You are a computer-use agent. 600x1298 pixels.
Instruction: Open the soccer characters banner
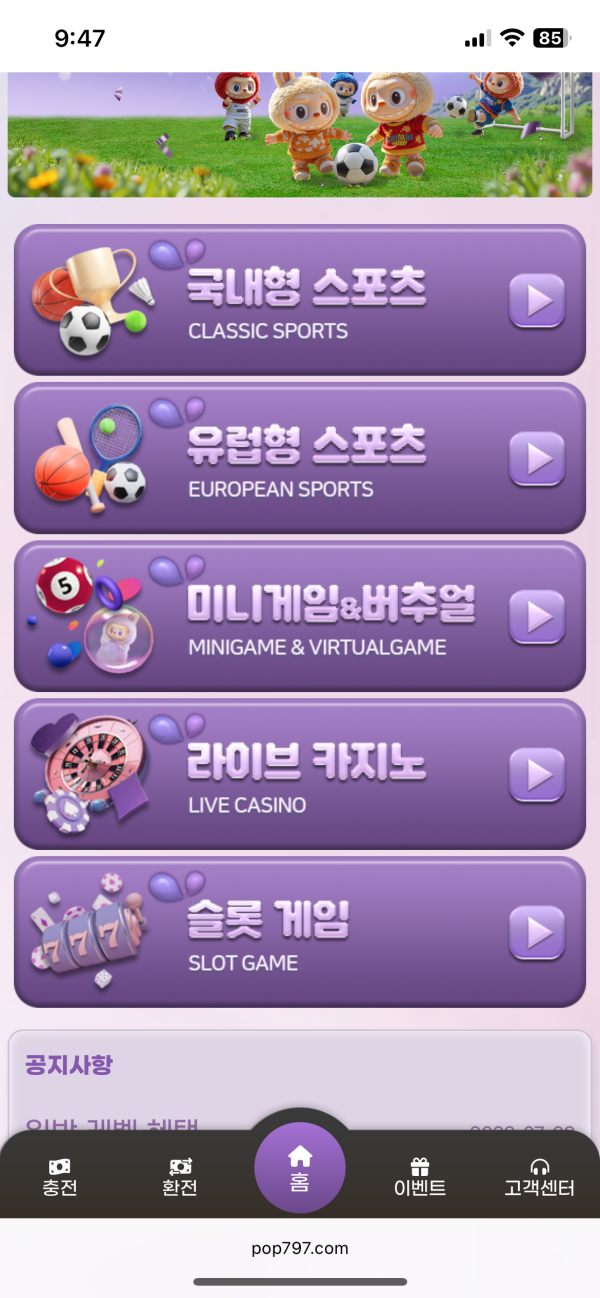coord(300,135)
